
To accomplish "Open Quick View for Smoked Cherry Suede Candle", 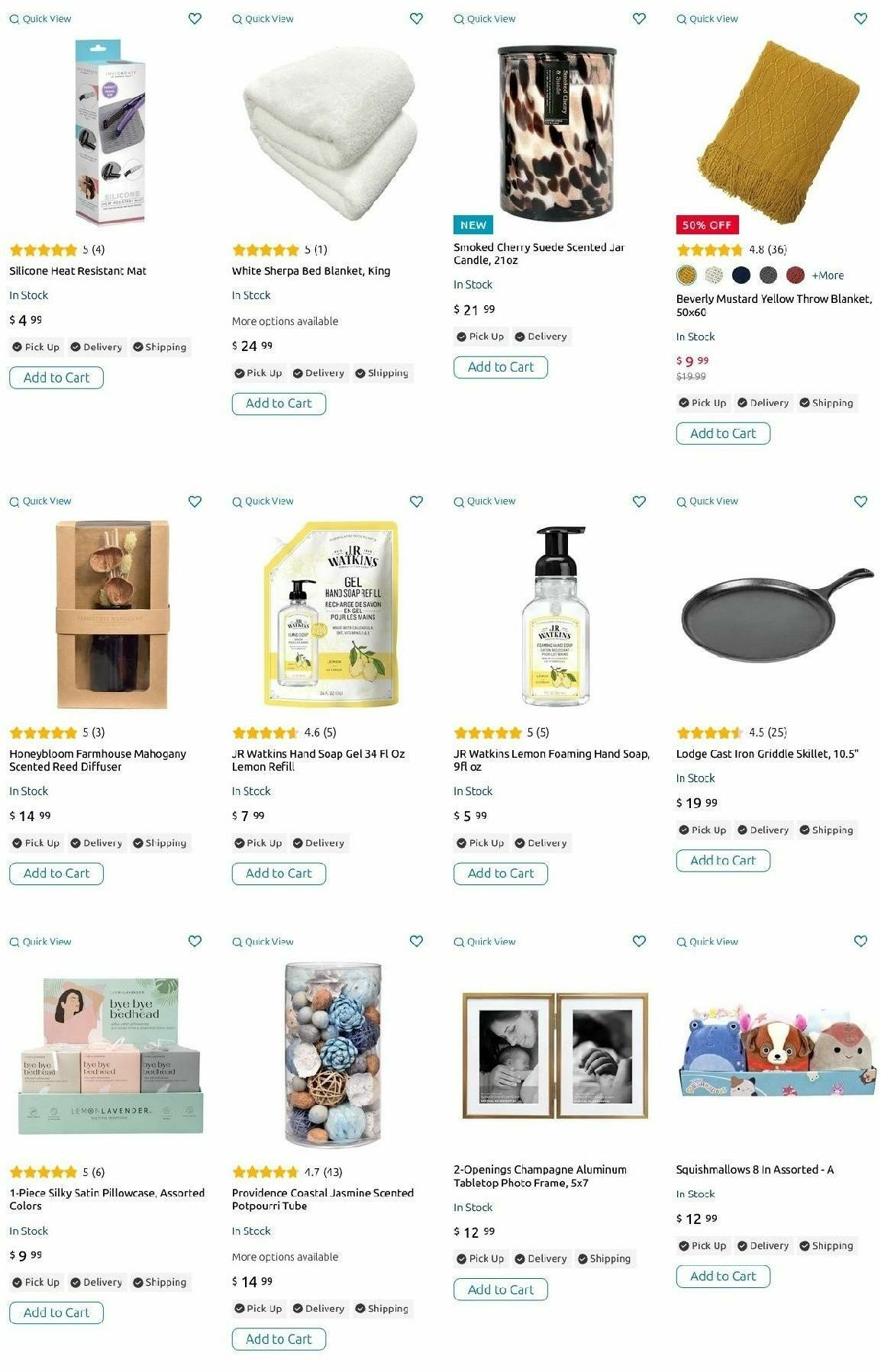I will 485,18.
